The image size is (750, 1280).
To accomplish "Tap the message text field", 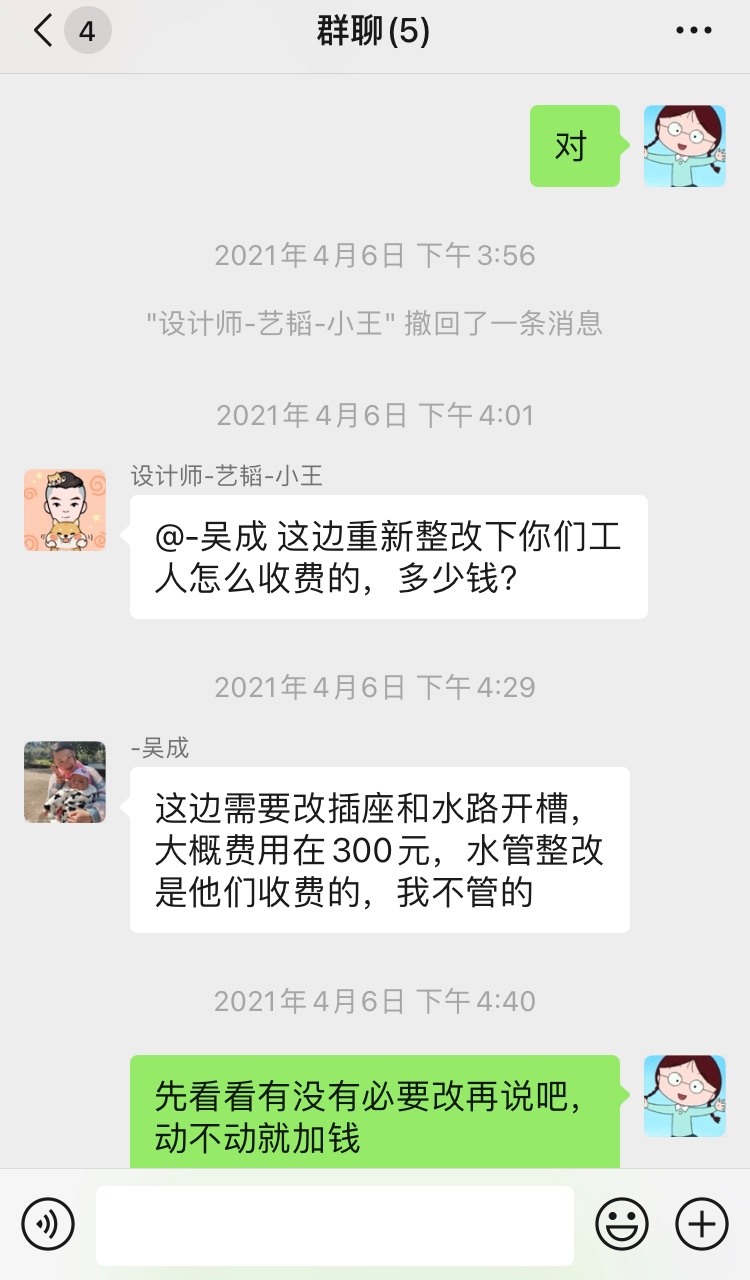I will pos(334,1225).
